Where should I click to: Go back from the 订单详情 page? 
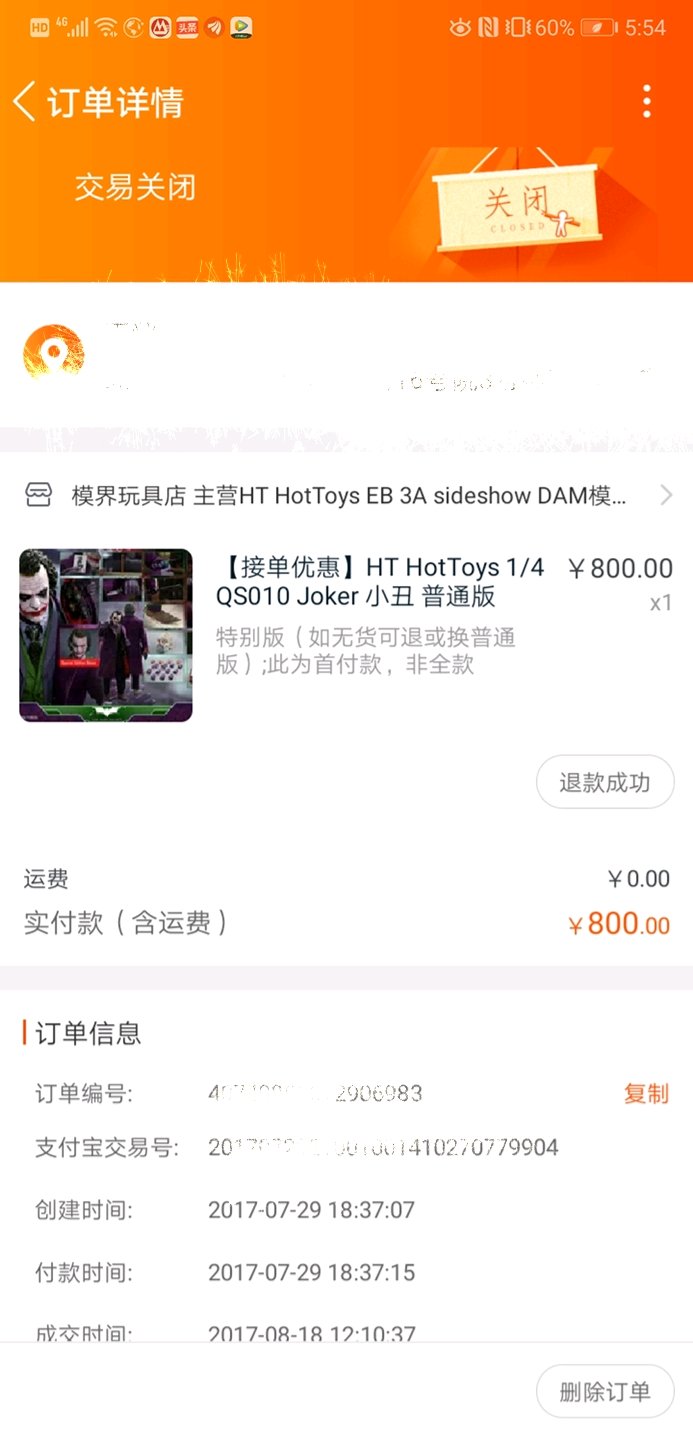tap(24, 102)
